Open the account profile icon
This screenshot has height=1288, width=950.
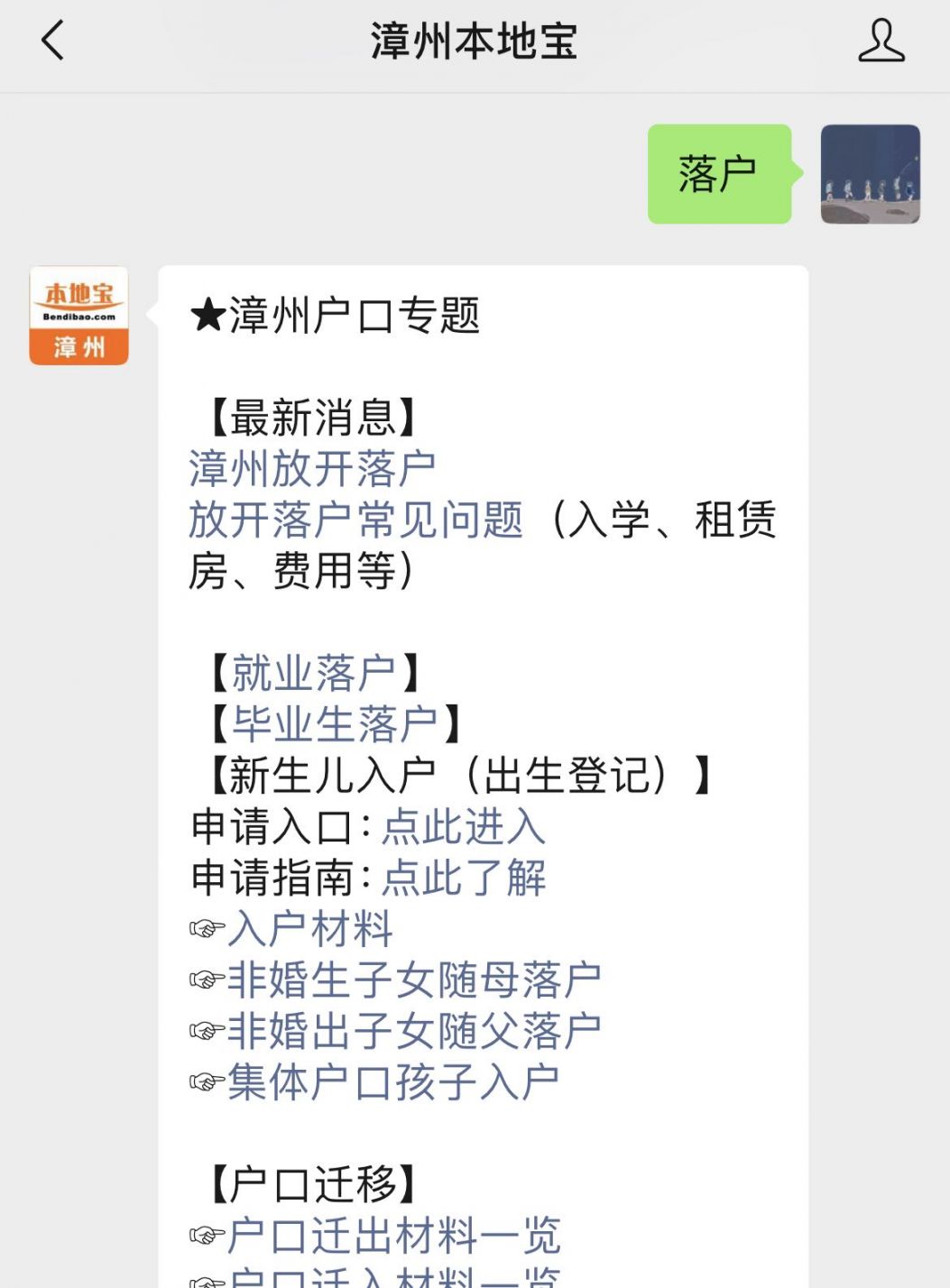click(x=881, y=41)
